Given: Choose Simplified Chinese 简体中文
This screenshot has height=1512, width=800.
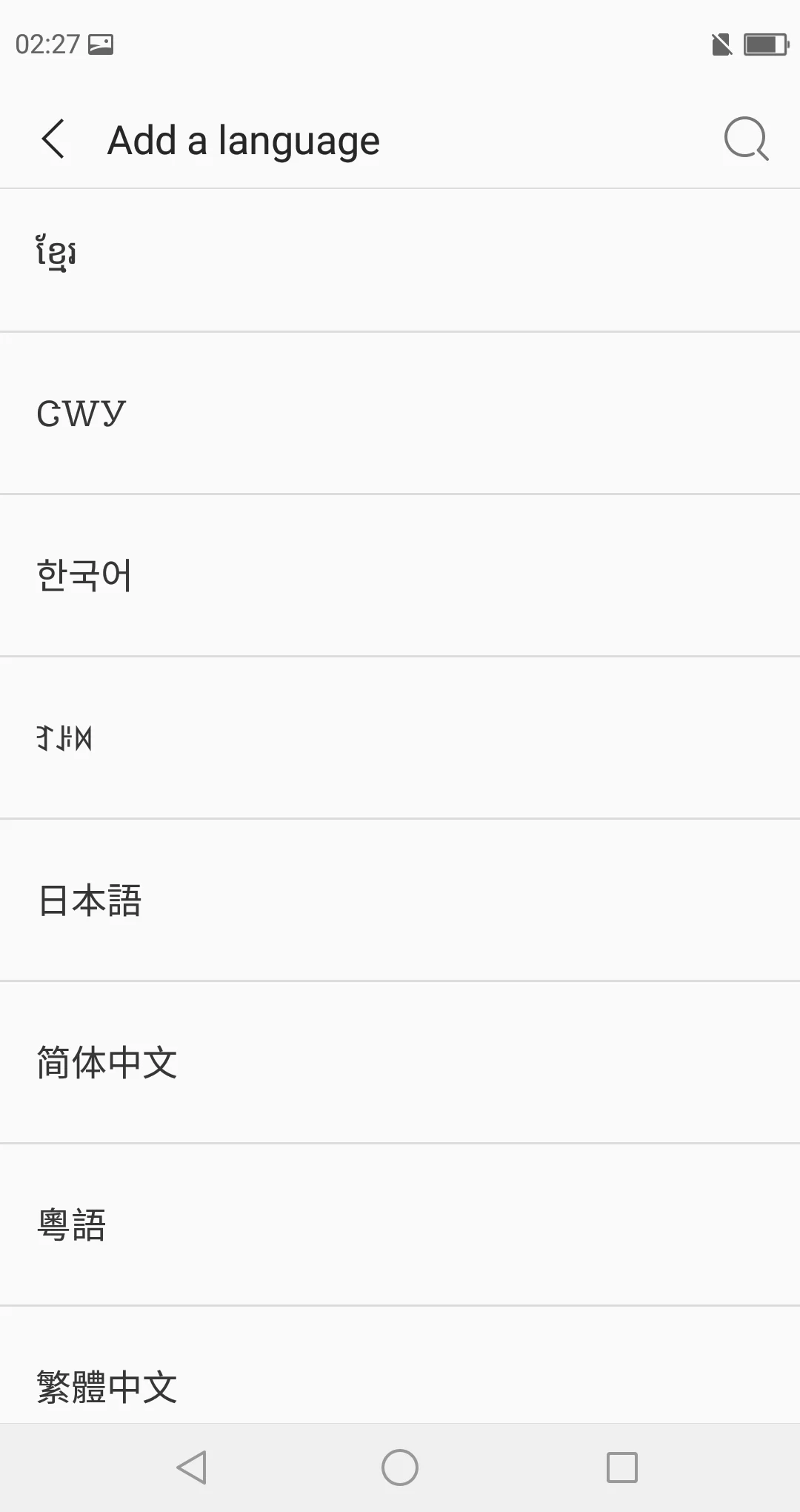Looking at the screenshot, I should (400, 1063).
